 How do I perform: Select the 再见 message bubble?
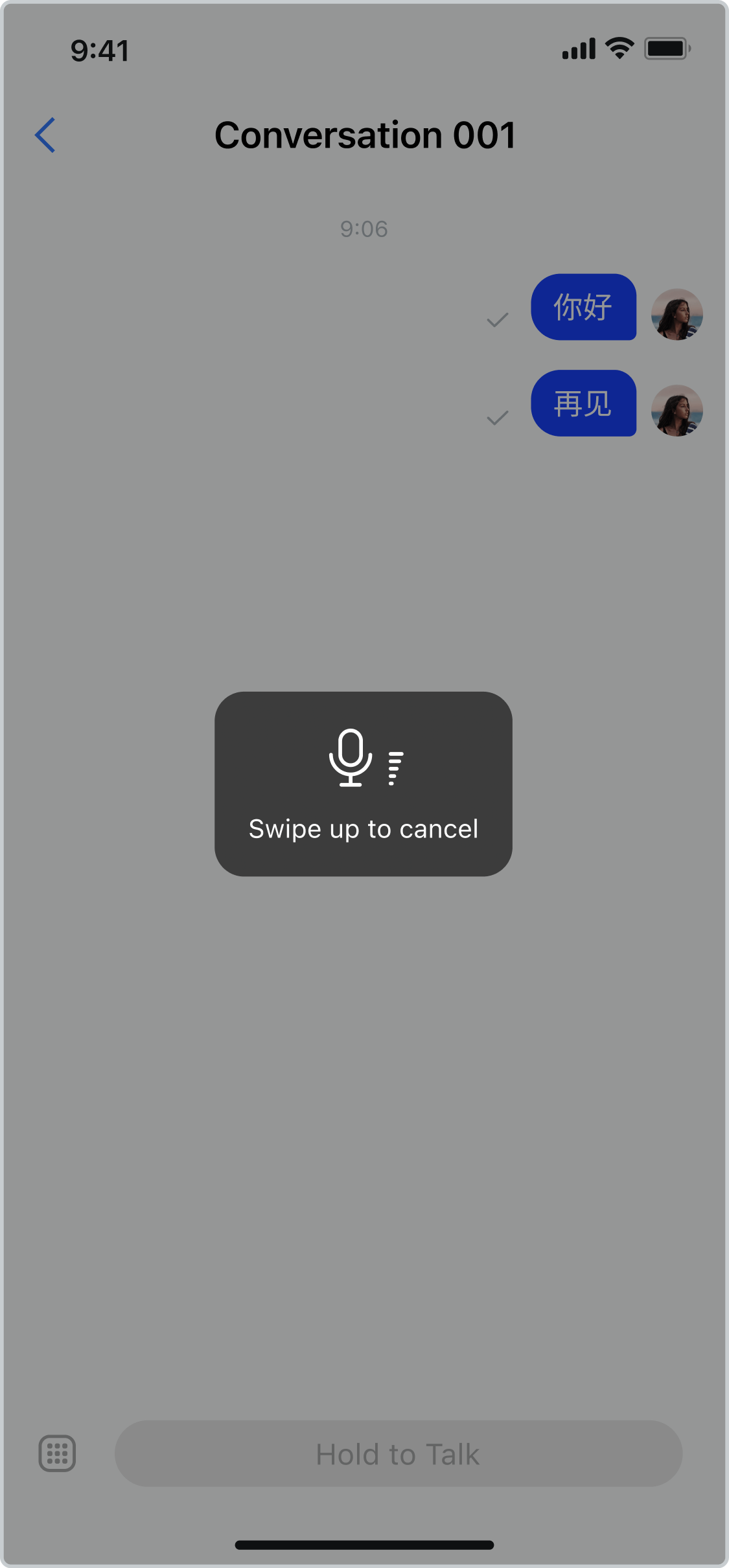click(584, 403)
